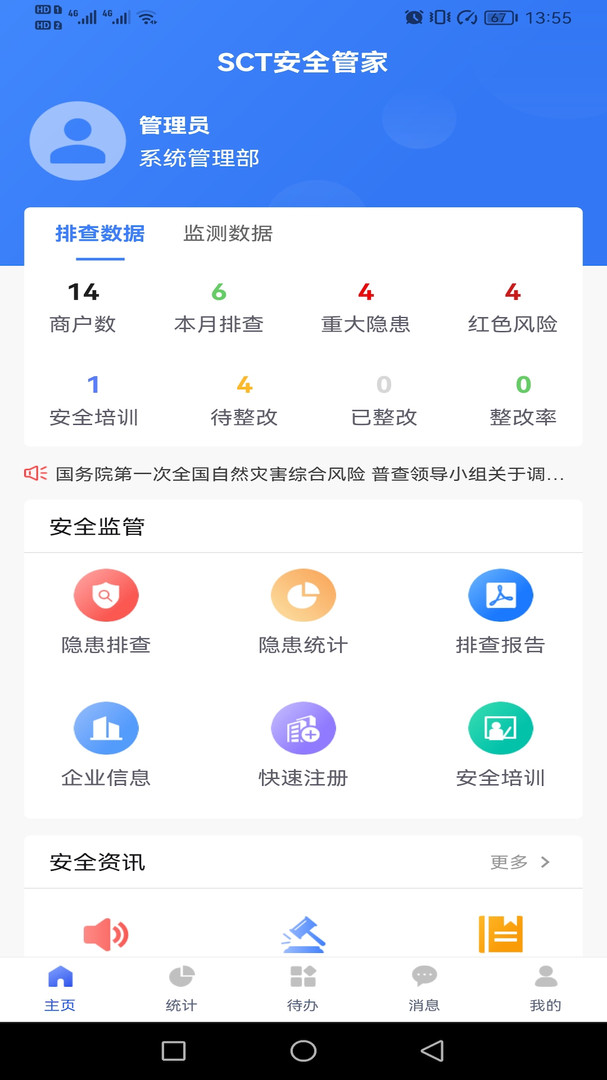Launch 快速注册
This screenshot has width=607, height=1080.
[x=303, y=743]
